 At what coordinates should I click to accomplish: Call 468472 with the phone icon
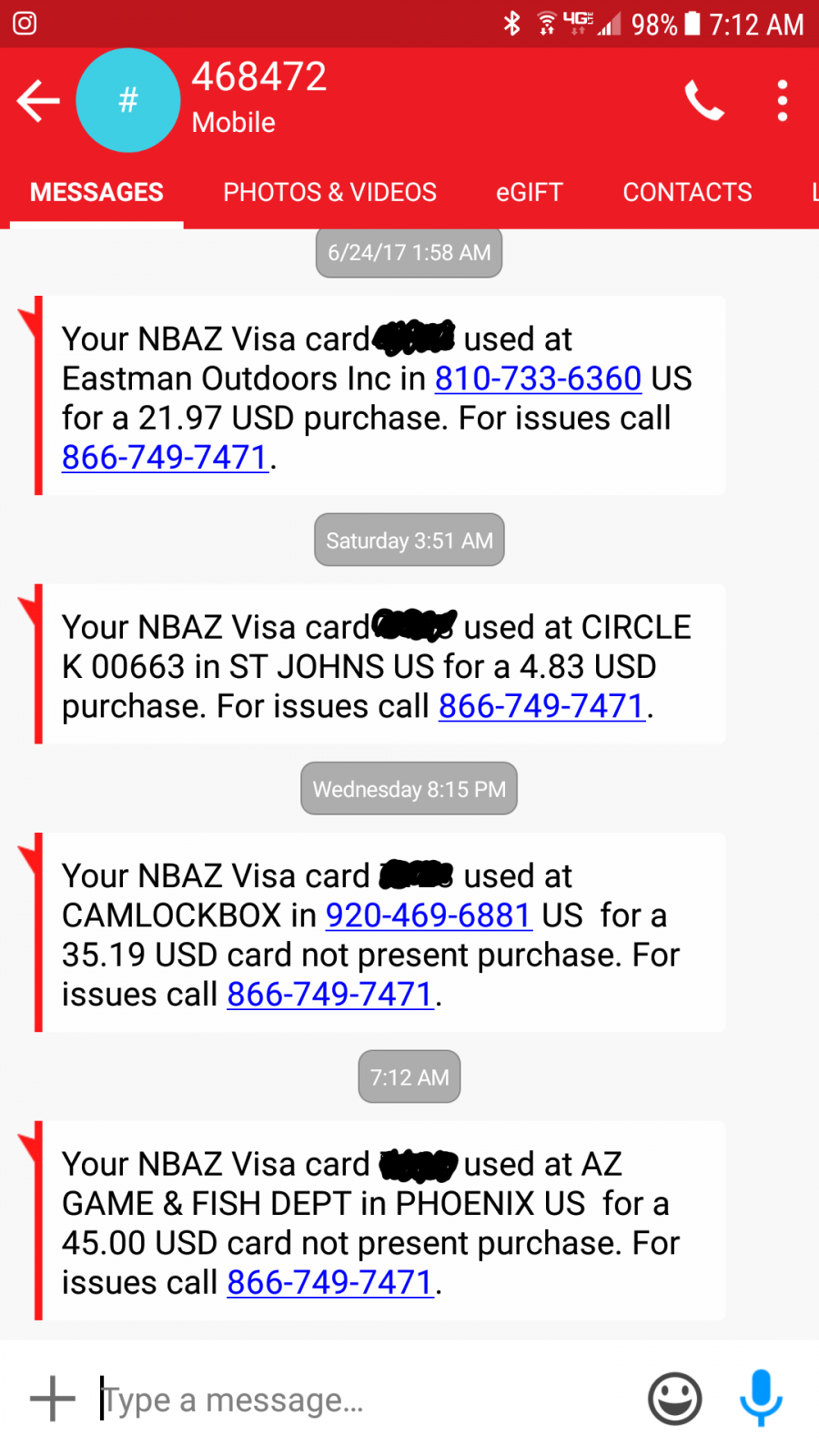tap(704, 100)
